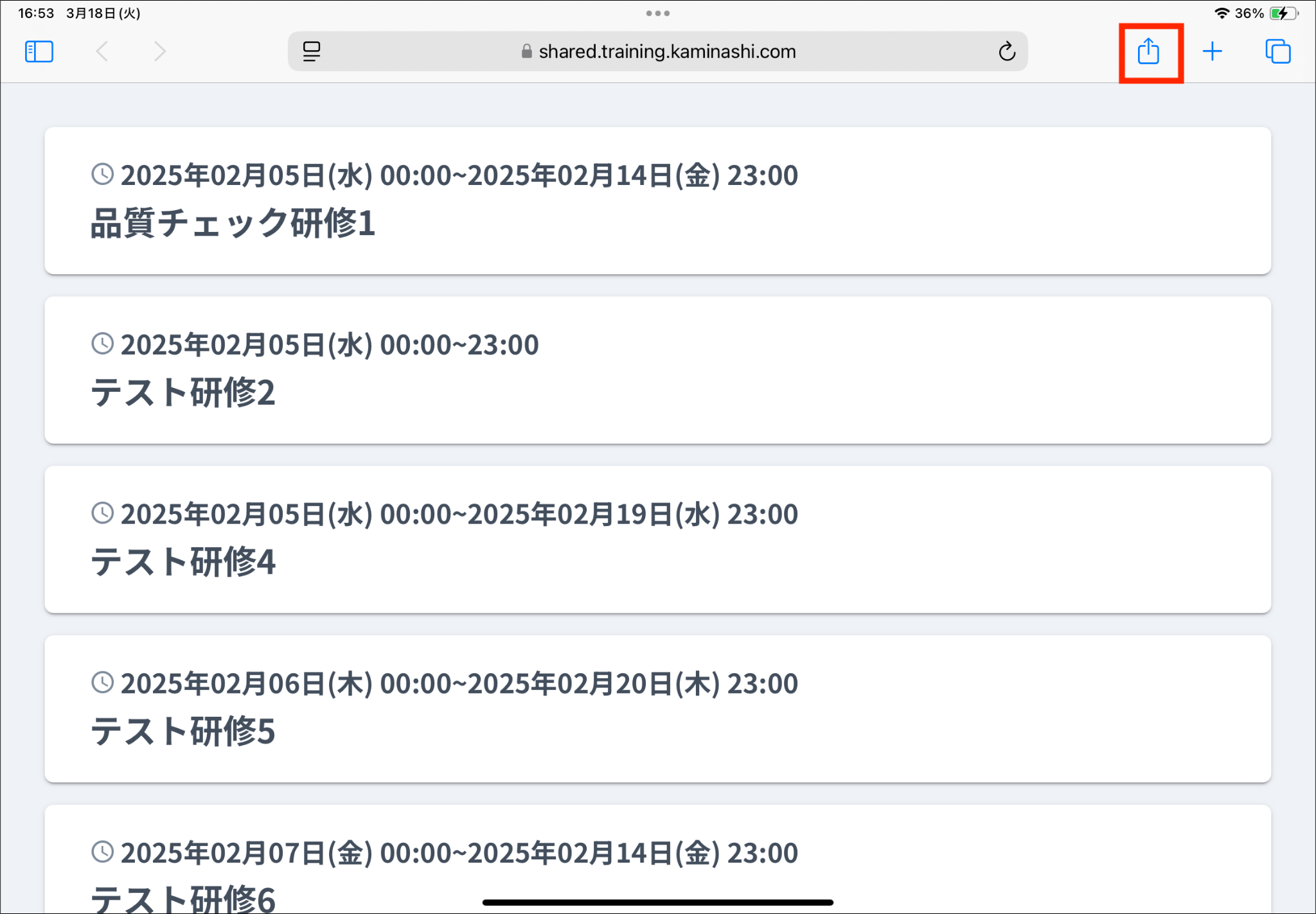This screenshot has width=1316, height=914.
Task: Open the テスト研修2 card
Action: [x=657, y=370]
